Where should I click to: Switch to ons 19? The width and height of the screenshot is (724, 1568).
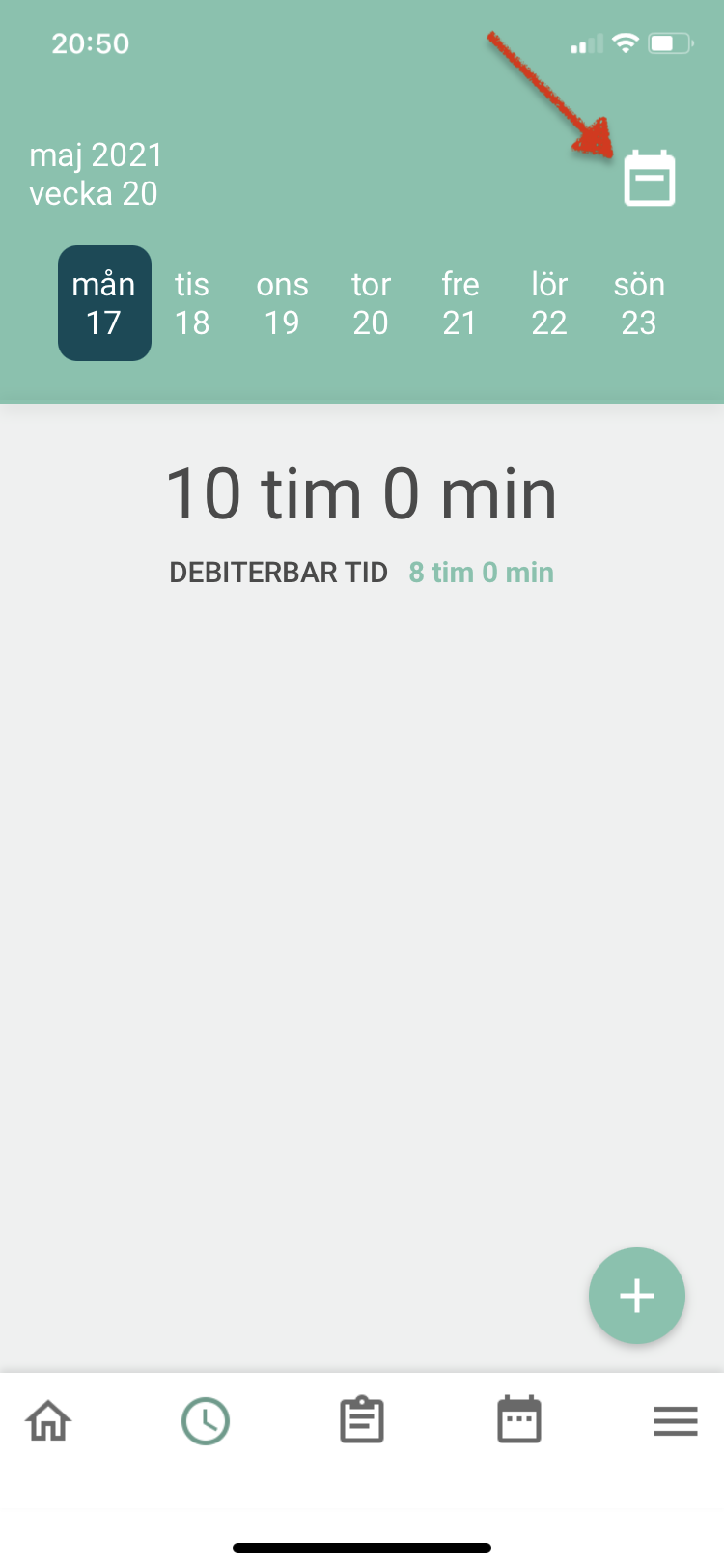tap(282, 303)
